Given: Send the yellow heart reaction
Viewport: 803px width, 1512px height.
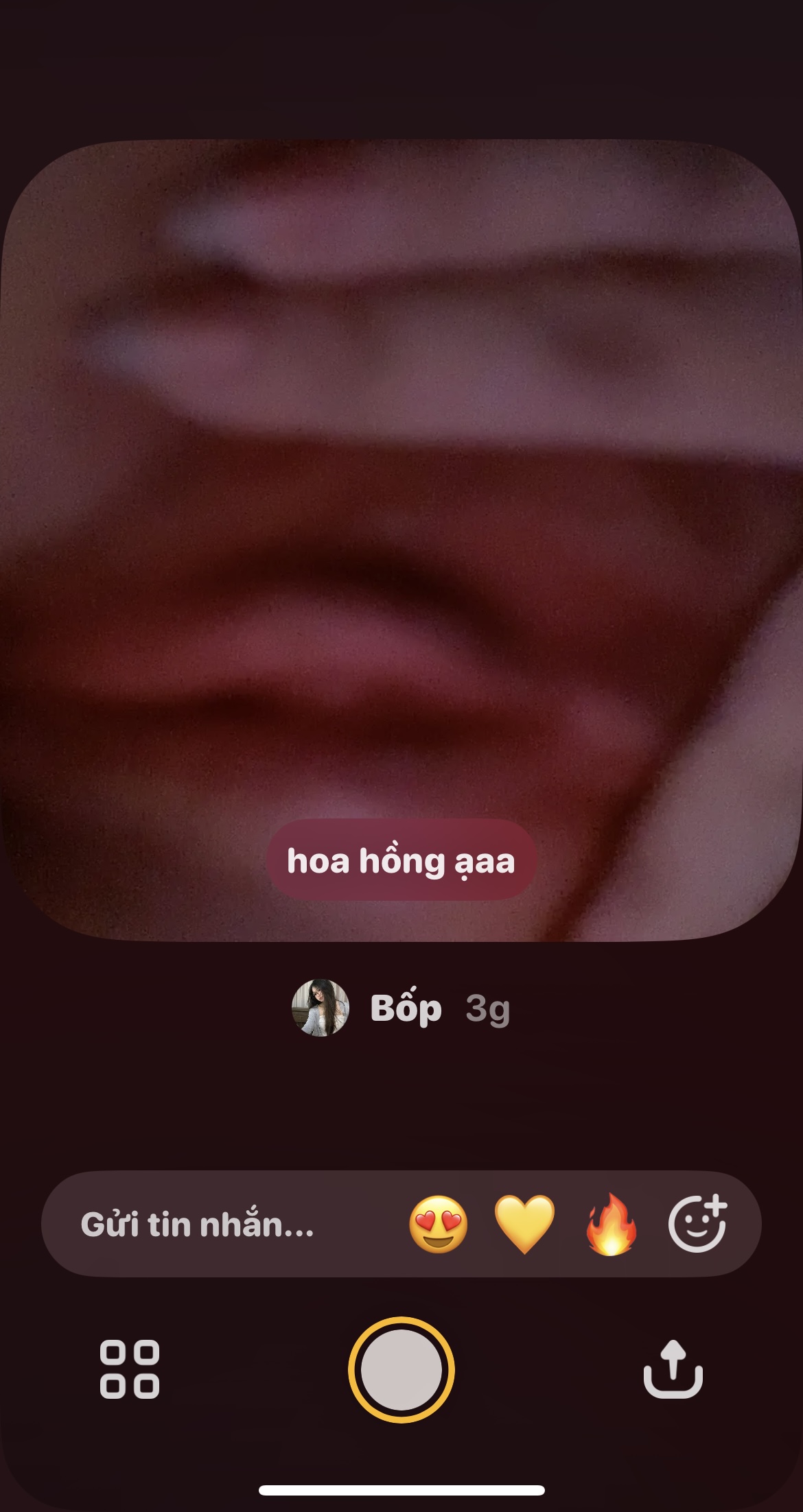Looking at the screenshot, I should (x=524, y=1225).
